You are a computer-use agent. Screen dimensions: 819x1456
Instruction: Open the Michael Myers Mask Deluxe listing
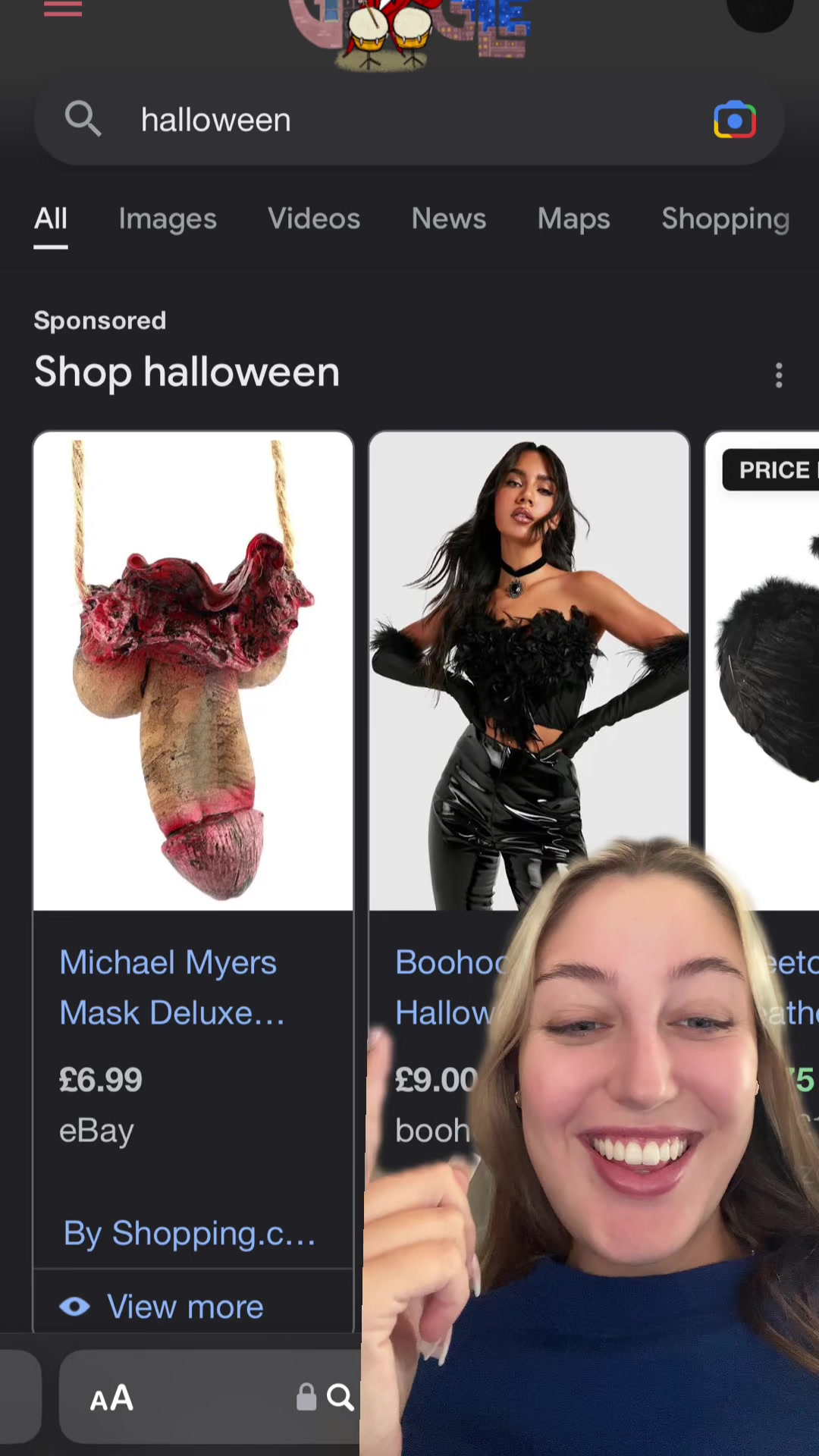(172, 987)
